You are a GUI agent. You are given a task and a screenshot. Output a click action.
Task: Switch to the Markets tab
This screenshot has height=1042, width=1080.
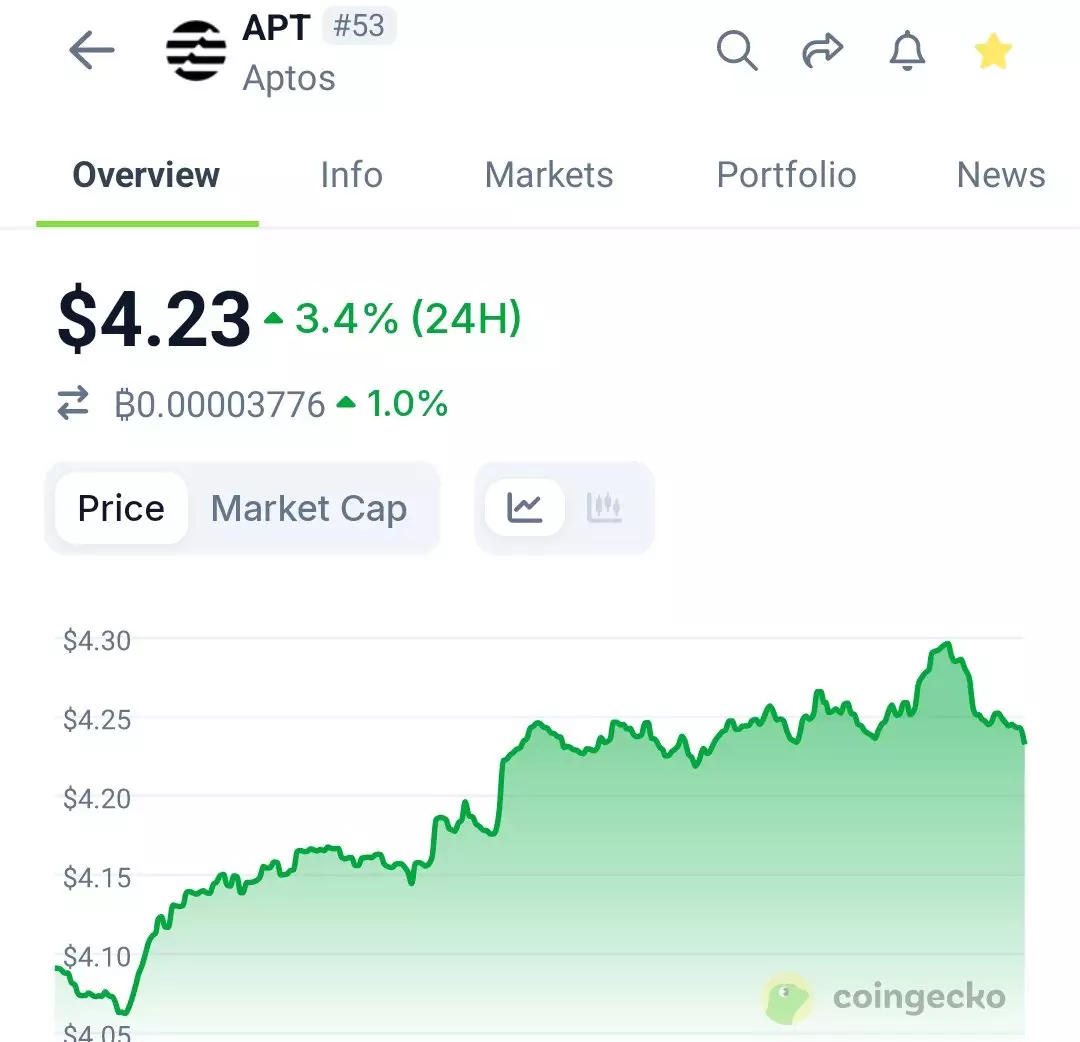tap(549, 175)
